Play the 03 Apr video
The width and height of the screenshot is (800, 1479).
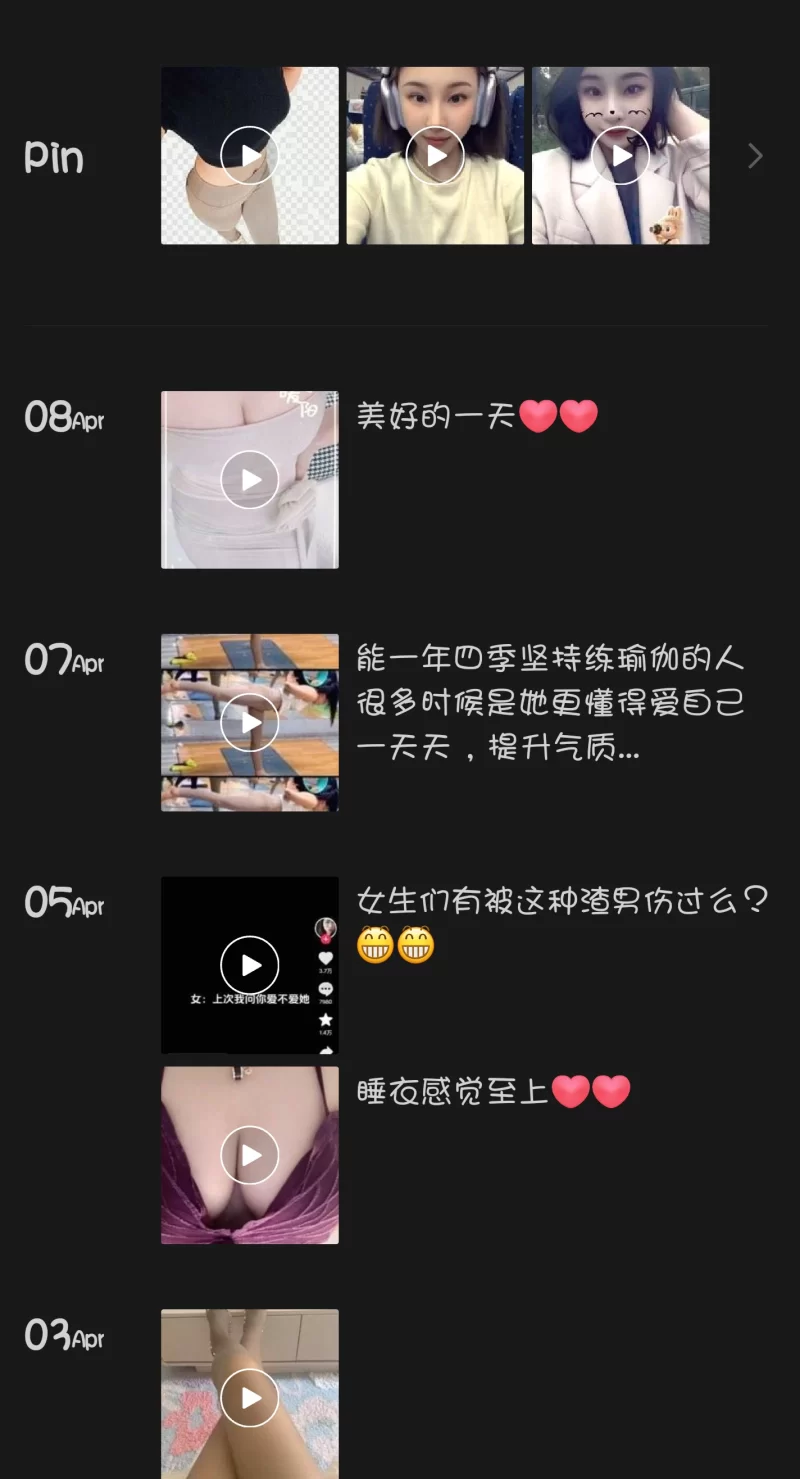point(249,1397)
